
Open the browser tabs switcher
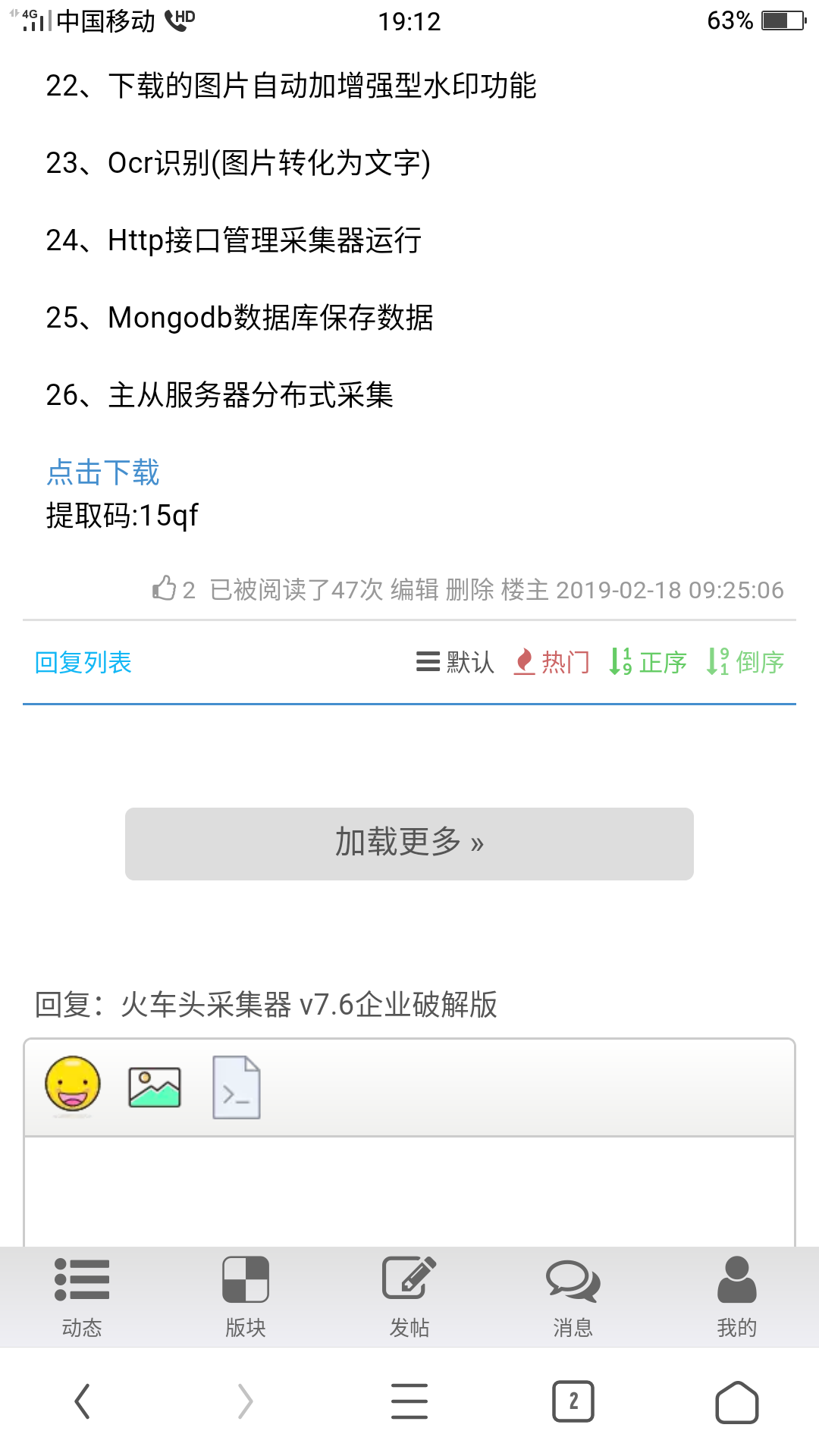coord(573,1401)
